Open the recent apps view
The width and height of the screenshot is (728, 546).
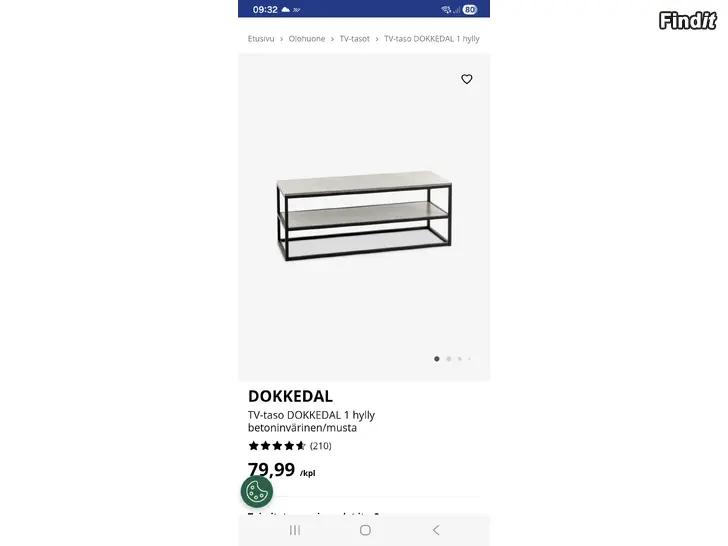click(294, 530)
